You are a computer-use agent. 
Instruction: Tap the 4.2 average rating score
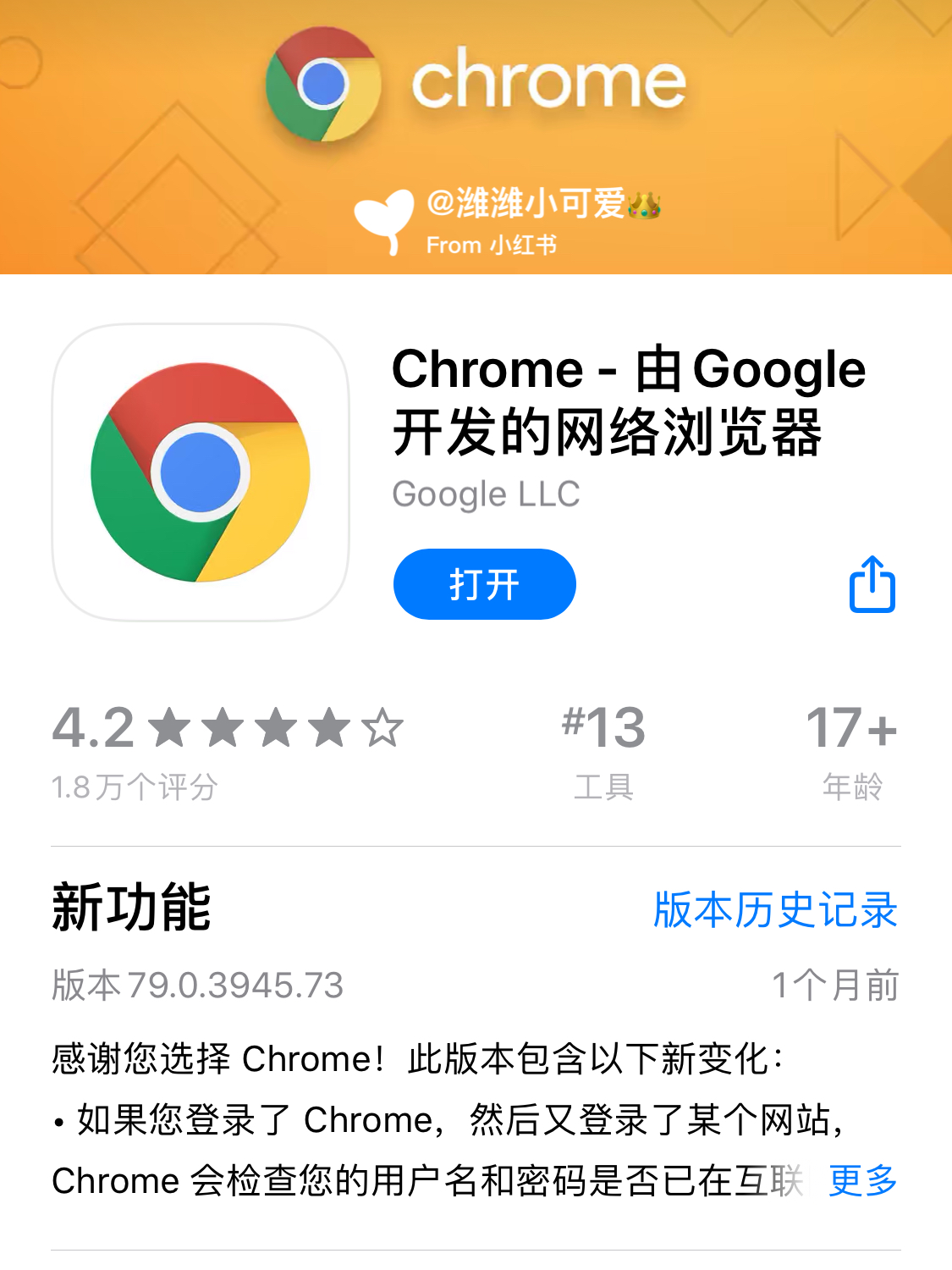[93, 726]
